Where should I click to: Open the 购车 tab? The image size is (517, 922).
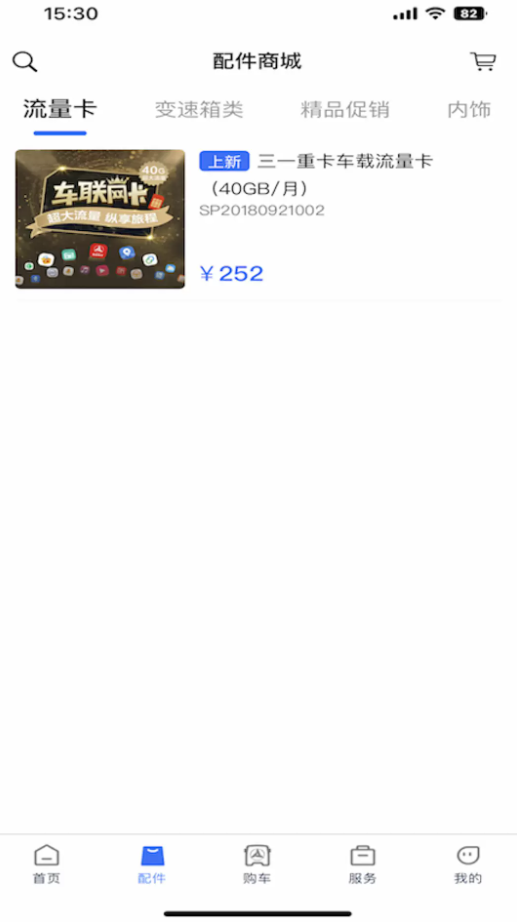[257, 864]
